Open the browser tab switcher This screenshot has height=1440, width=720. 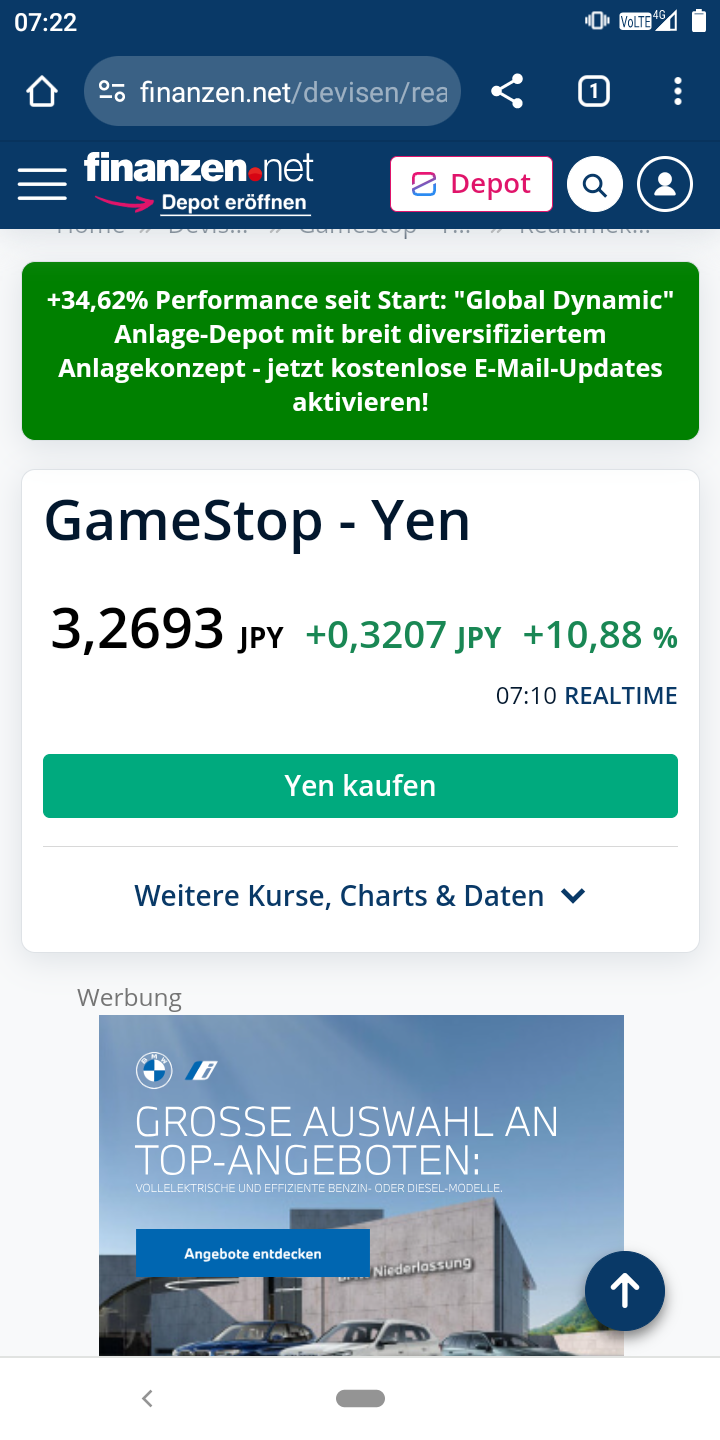click(x=593, y=92)
